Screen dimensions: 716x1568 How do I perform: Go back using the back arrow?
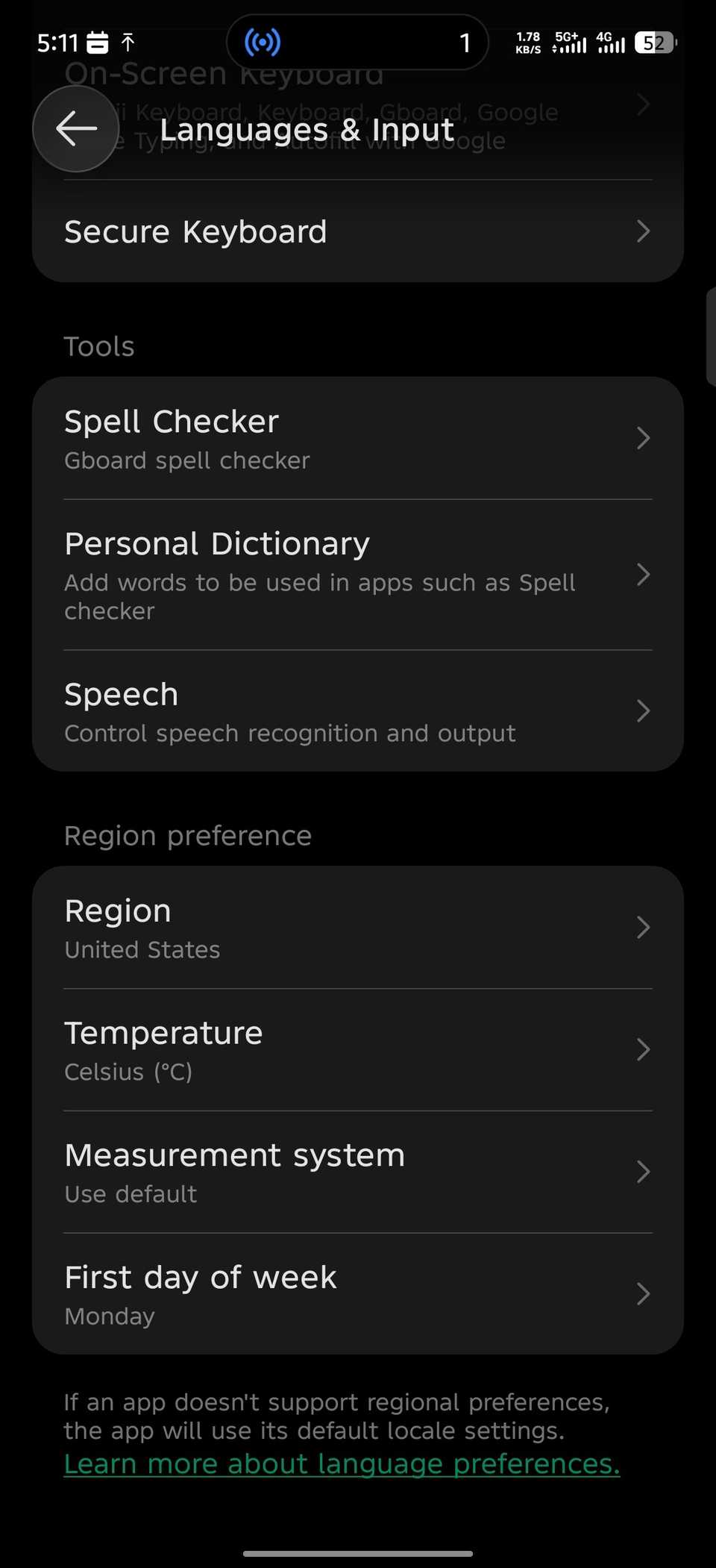75,128
